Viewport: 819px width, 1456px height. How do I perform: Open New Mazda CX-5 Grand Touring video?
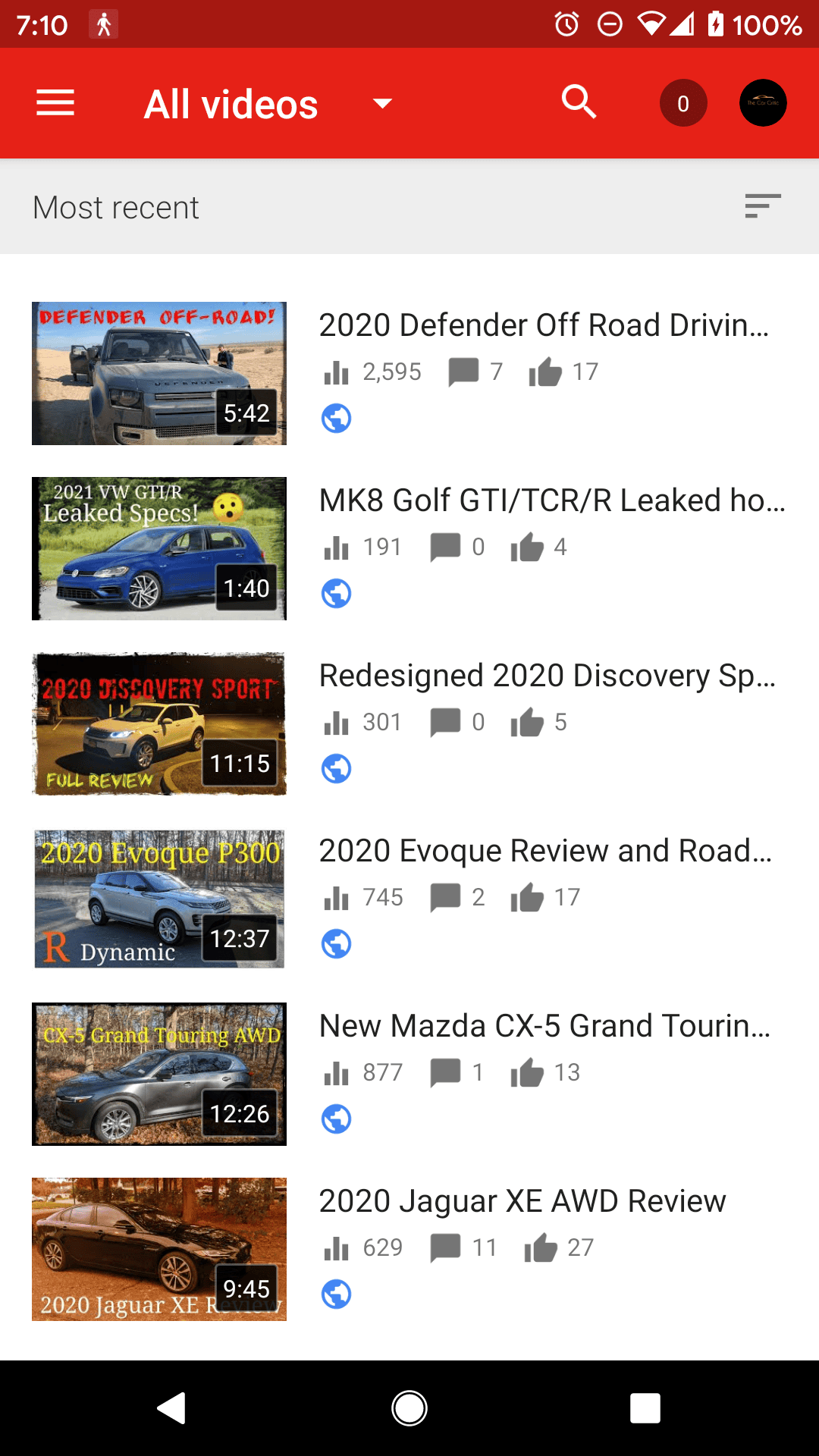click(409, 1074)
